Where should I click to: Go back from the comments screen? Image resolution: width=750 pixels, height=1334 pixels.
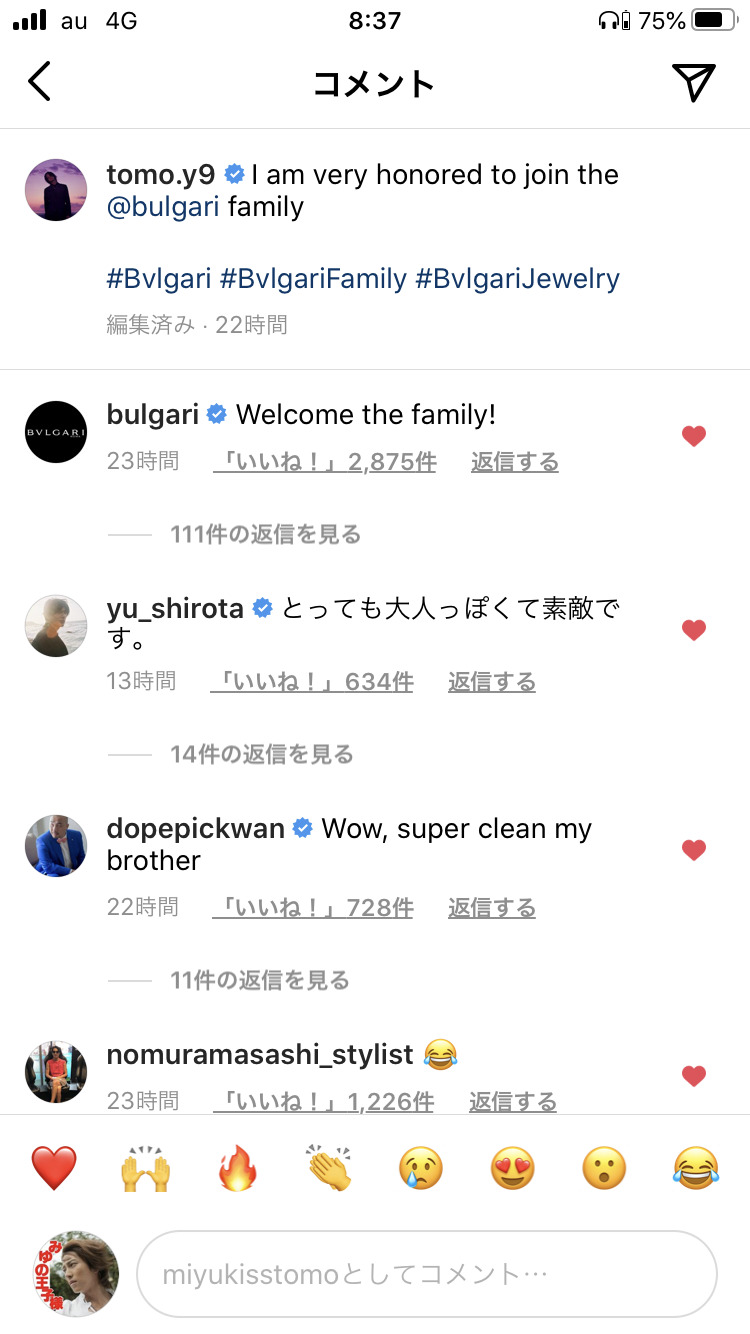pyautogui.click(x=39, y=82)
